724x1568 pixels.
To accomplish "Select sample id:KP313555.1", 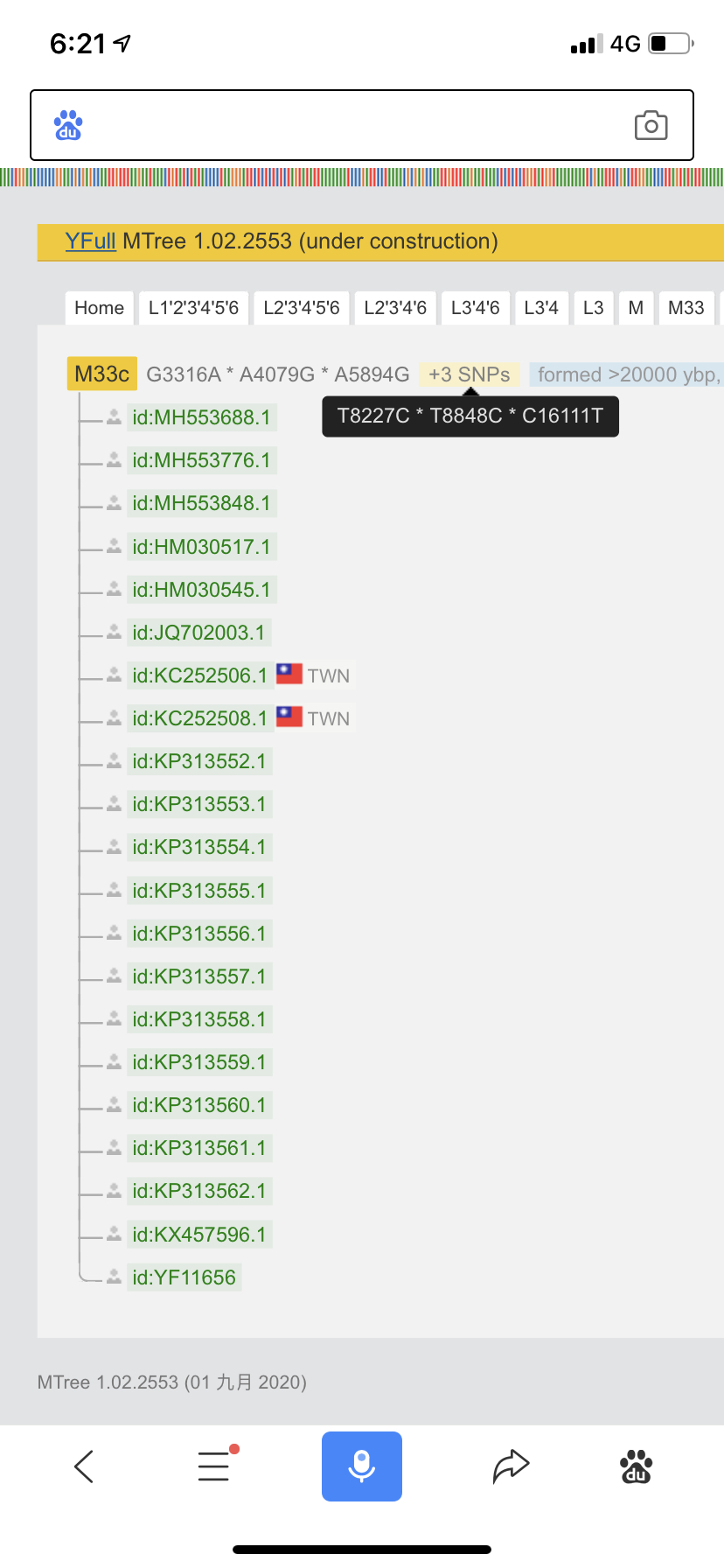I will (x=199, y=891).
